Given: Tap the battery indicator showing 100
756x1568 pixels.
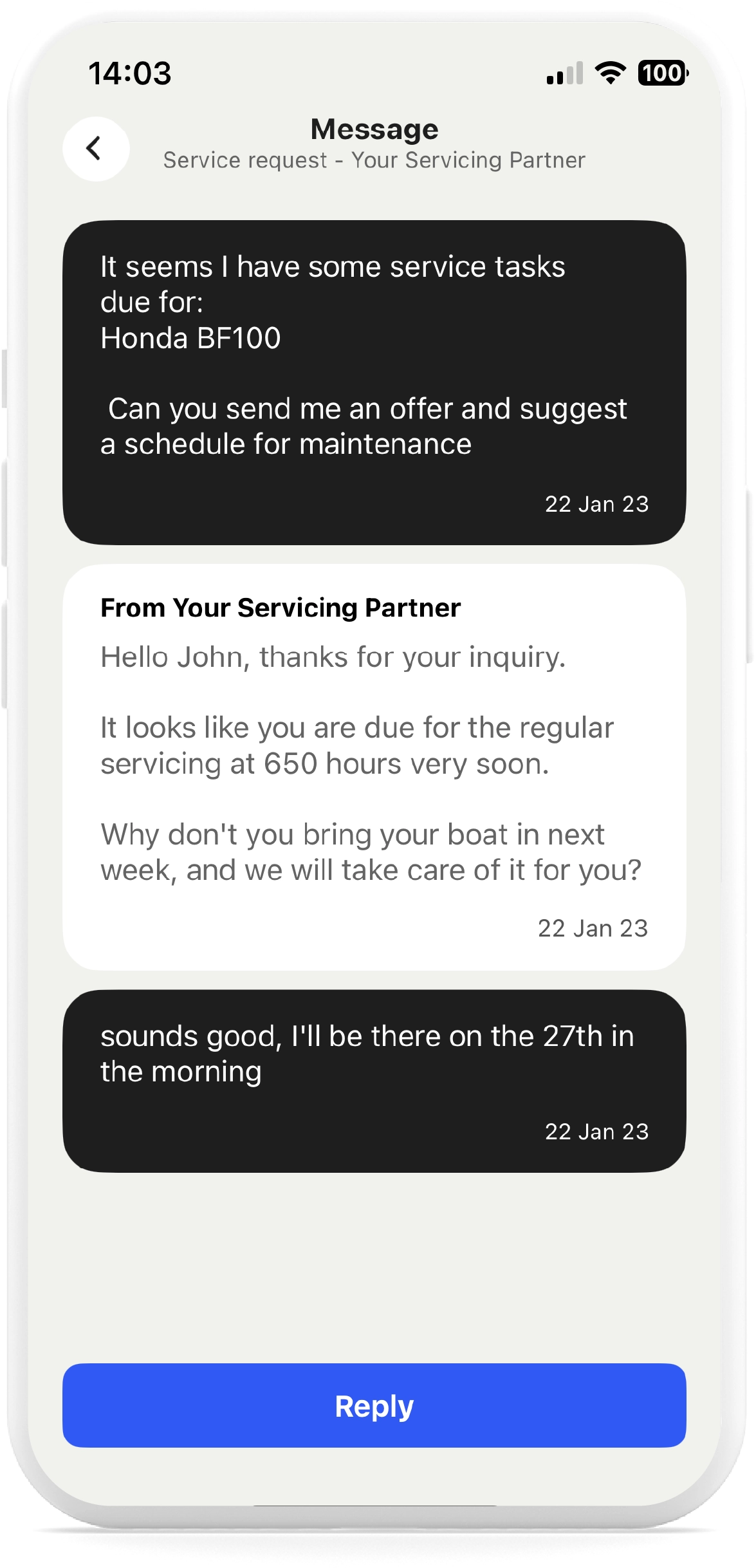Looking at the screenshot, I should [x=662, y=73].
